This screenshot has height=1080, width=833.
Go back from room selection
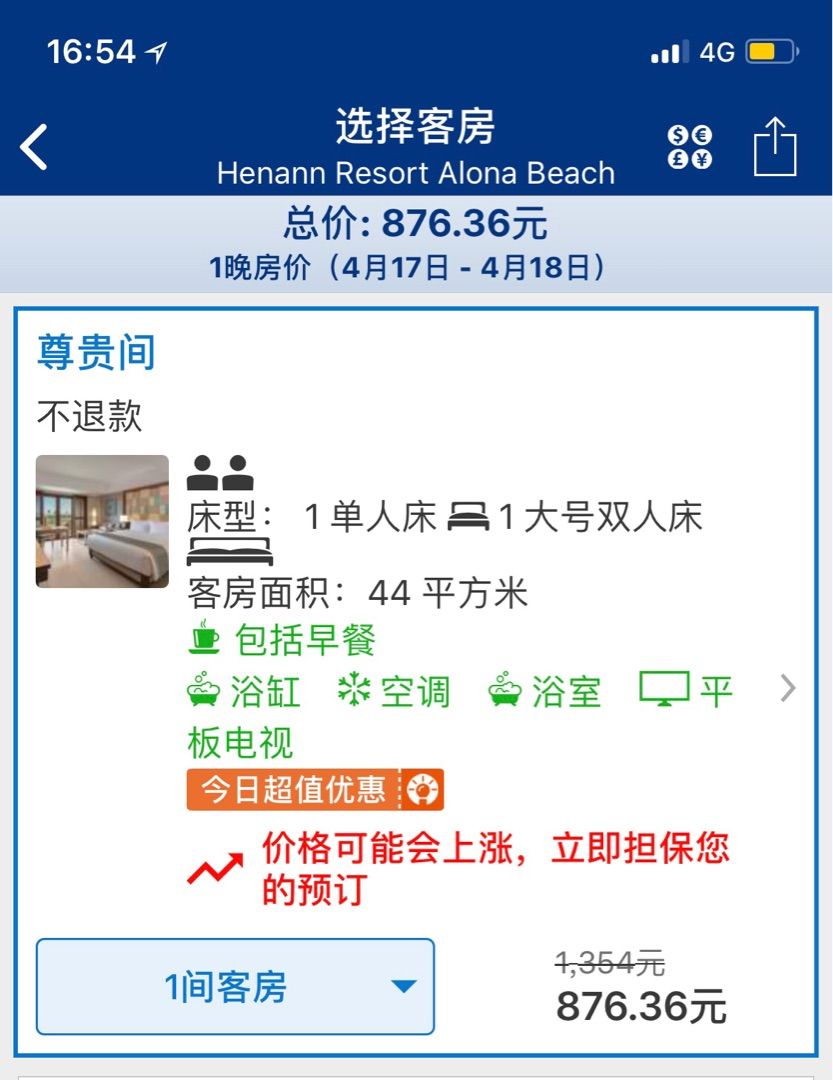[x=34, y=148]
